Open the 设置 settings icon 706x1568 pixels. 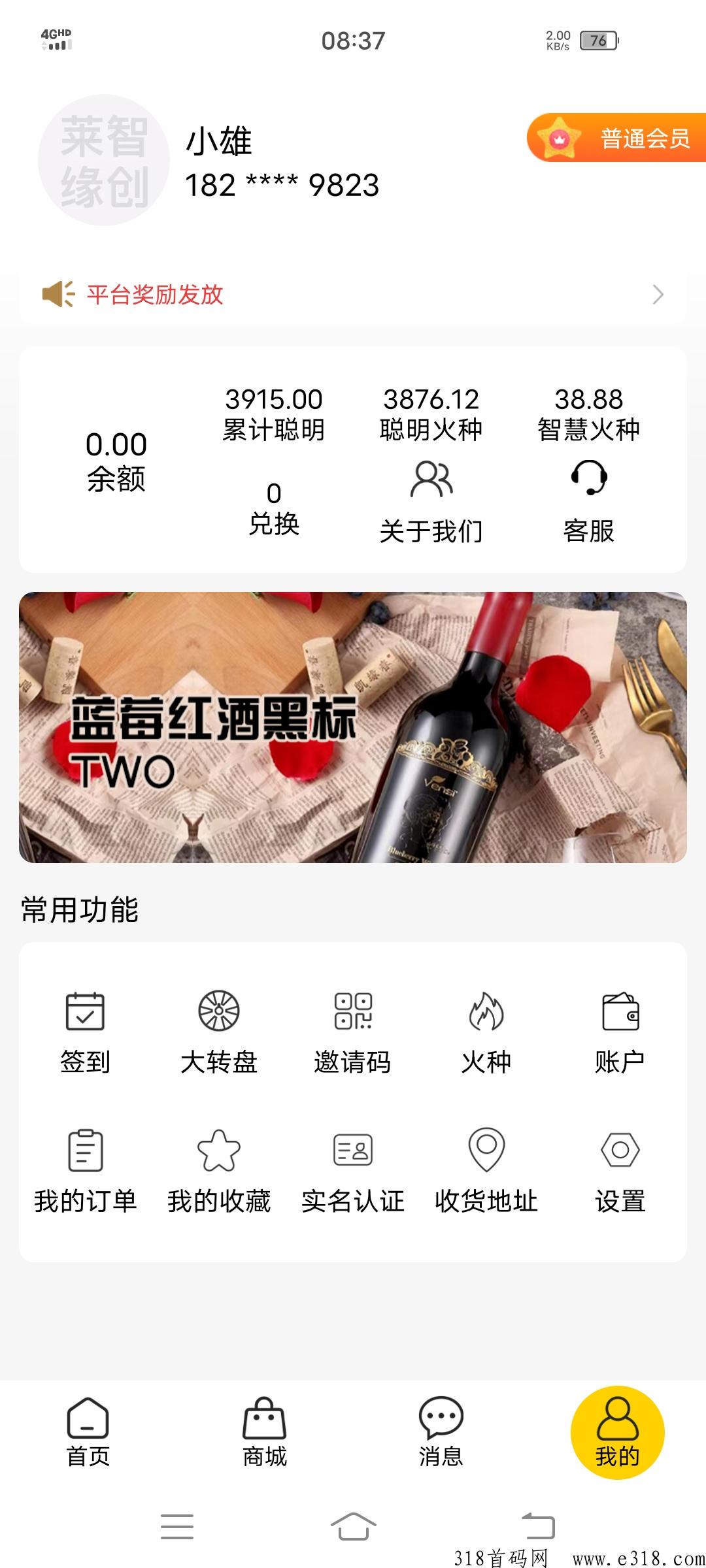click(620, 1155)
